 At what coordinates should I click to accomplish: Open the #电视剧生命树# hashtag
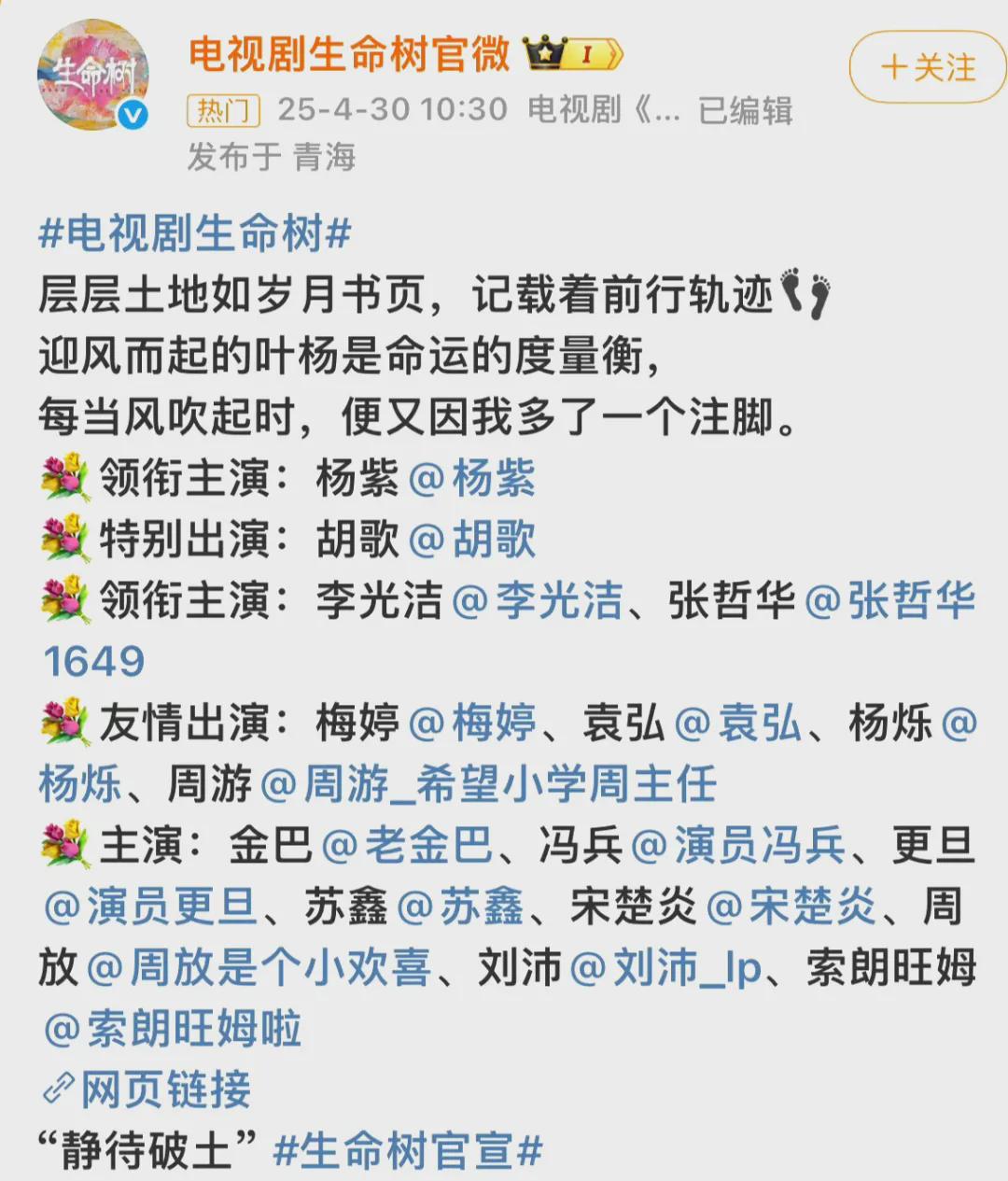(194, 233)
